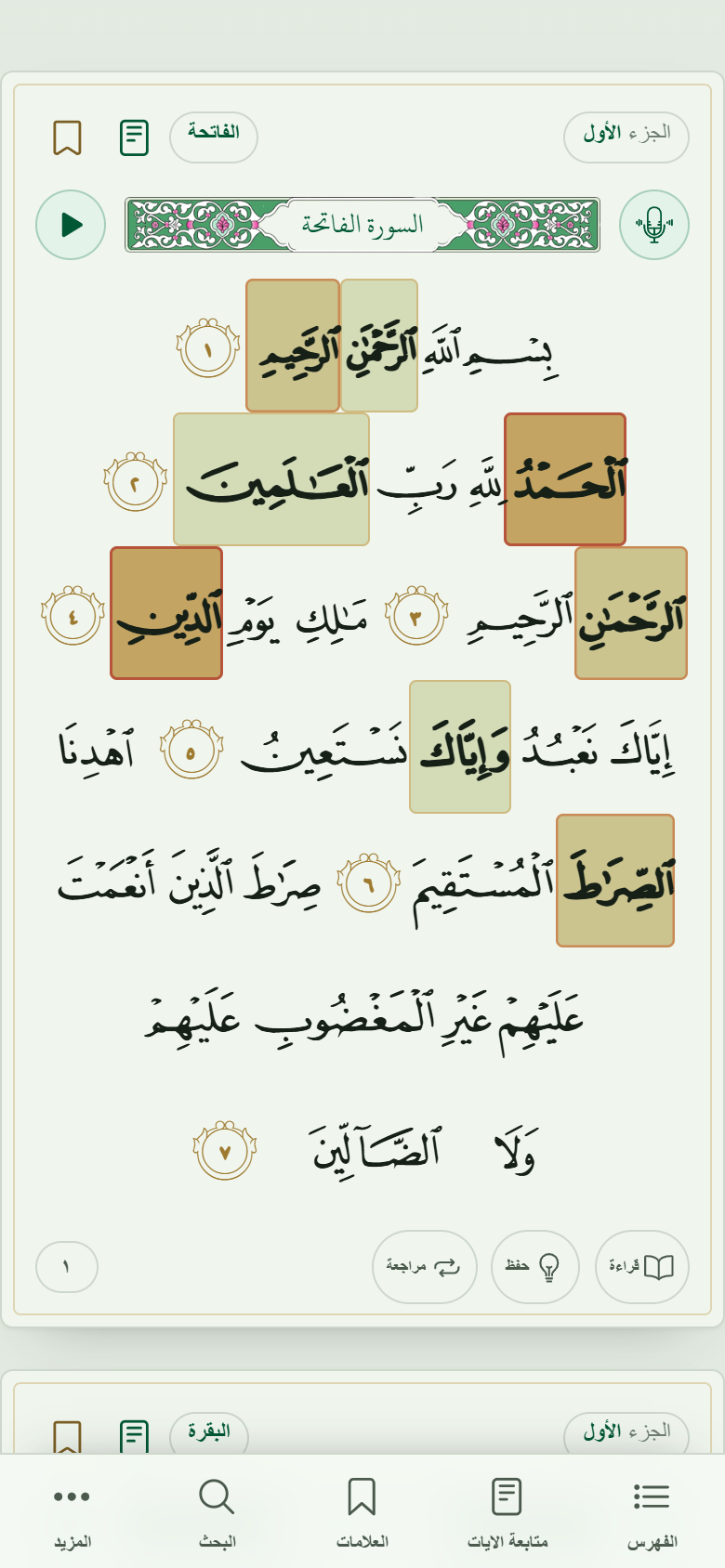The height and width of the screenshot is (1568, 725).
Task: Tap the الفاتحة surah chip
Action: [214, 137]
